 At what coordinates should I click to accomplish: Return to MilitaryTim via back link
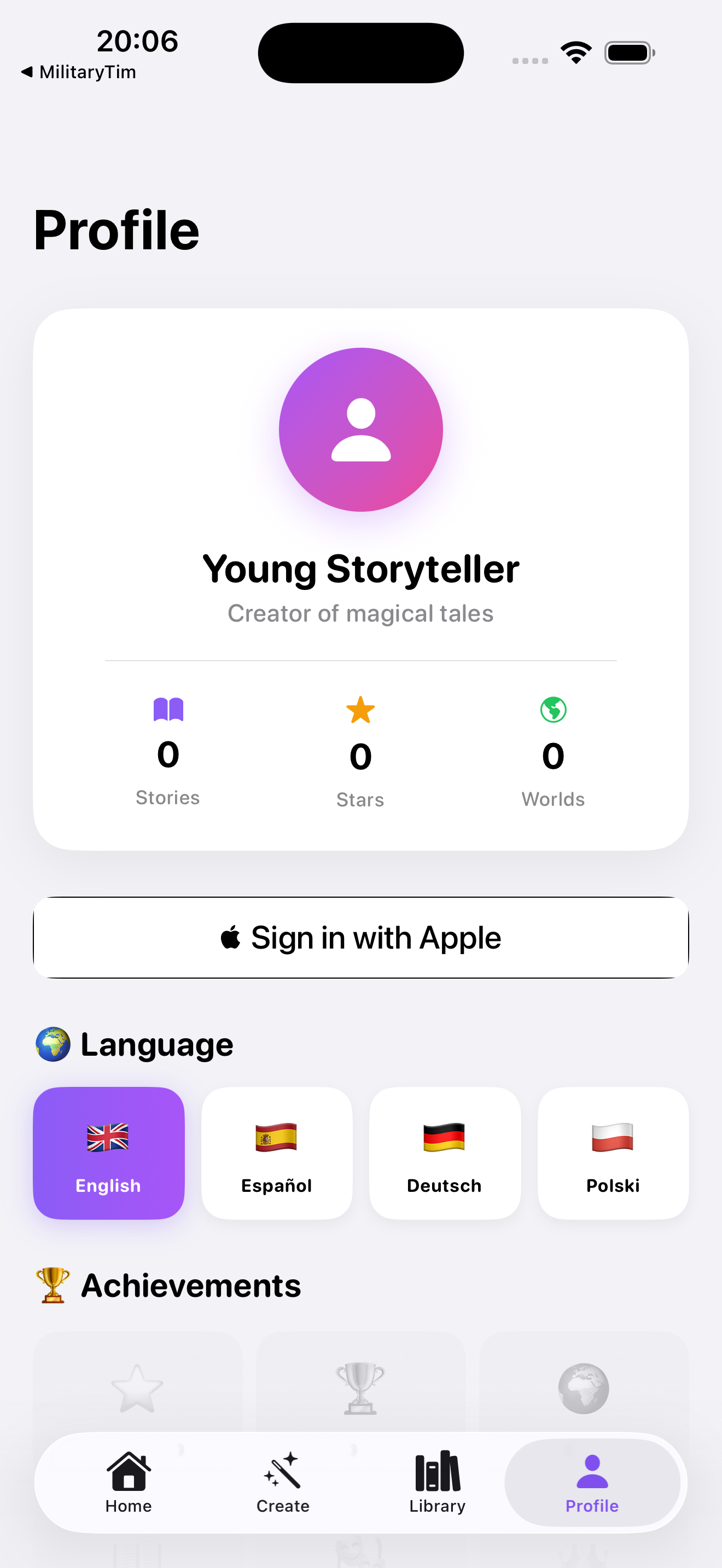tap(80, 72)
